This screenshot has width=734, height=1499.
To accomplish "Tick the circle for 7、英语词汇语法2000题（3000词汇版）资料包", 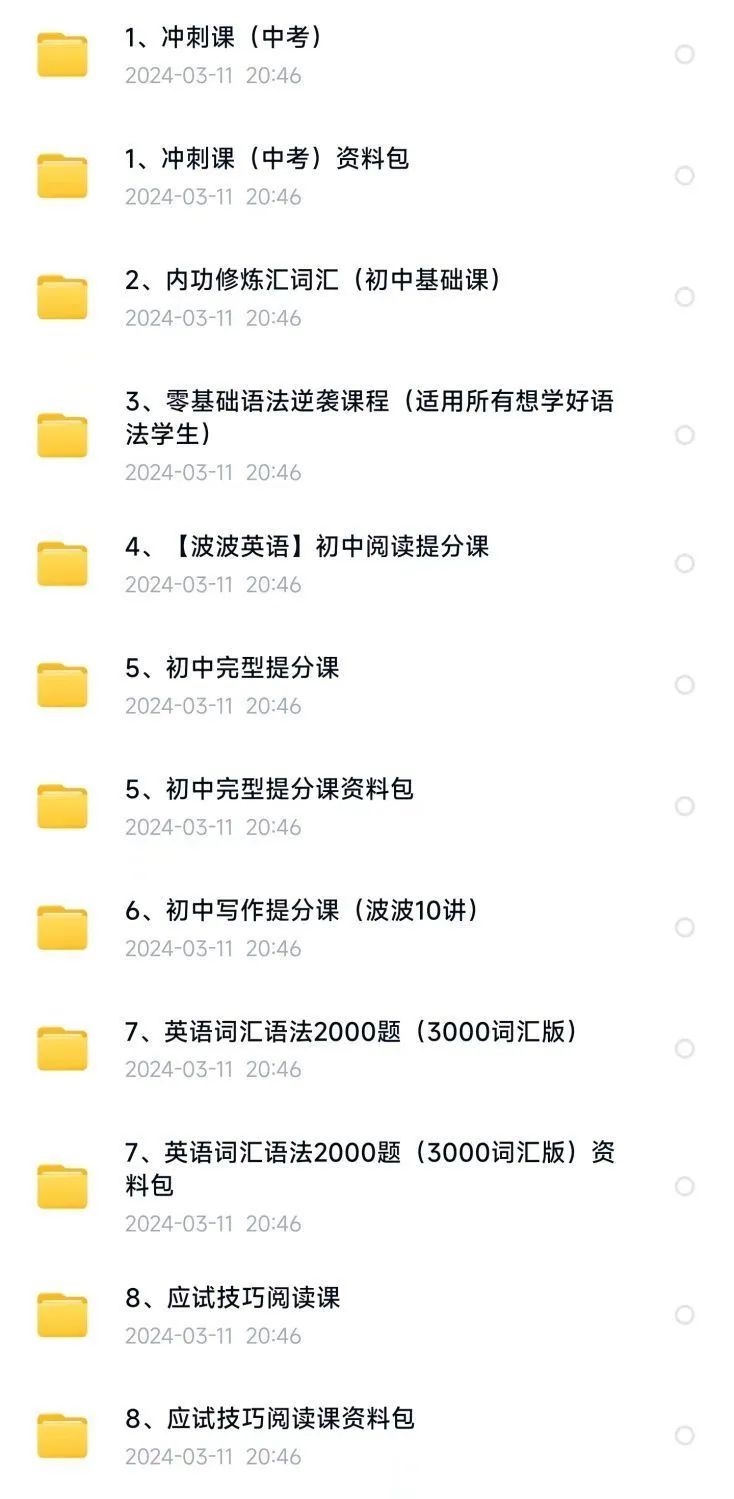I will pyautogui.click(x=684, y=1186).
